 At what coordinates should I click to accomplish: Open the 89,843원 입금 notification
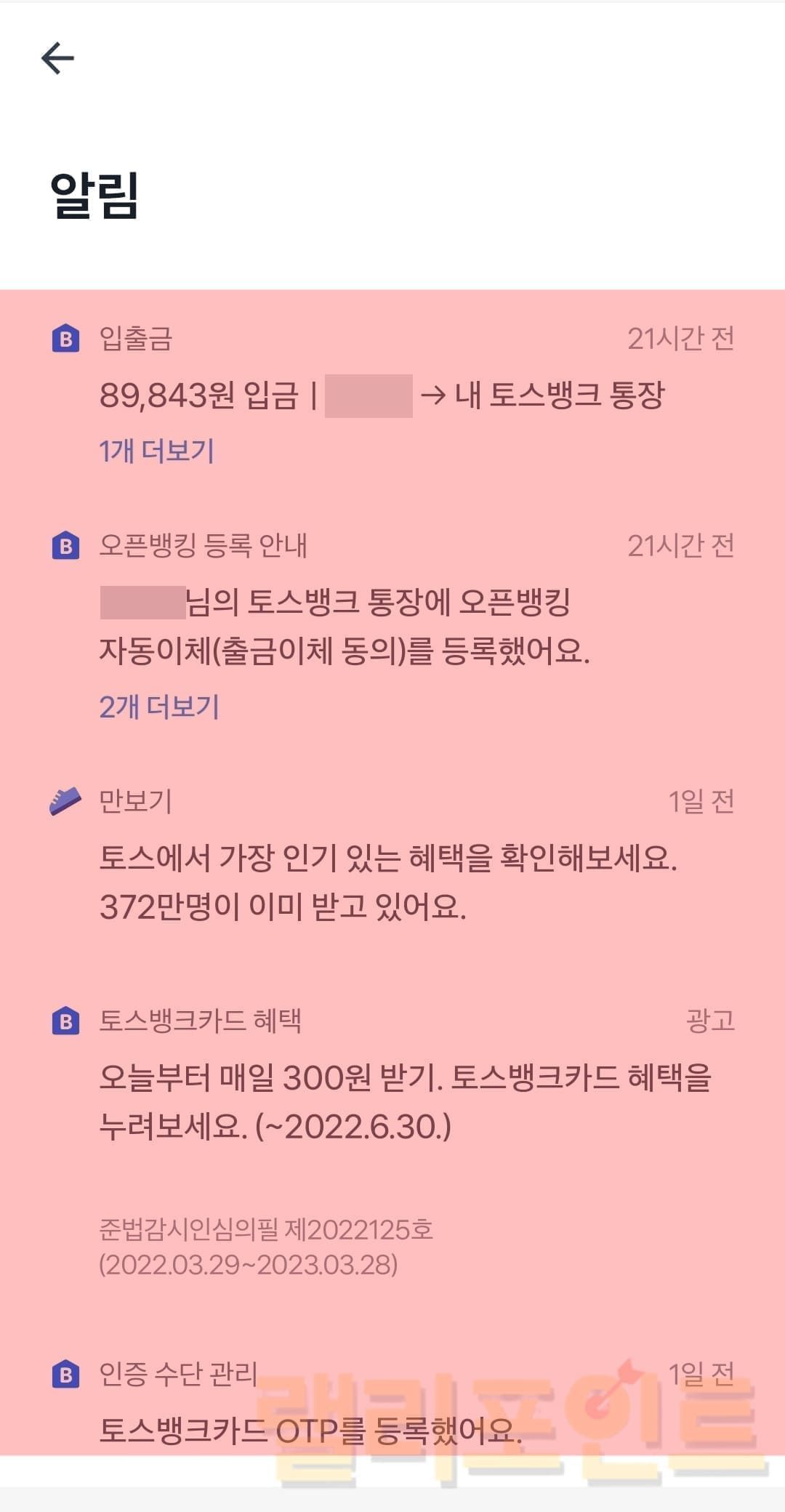pos(382,395)
